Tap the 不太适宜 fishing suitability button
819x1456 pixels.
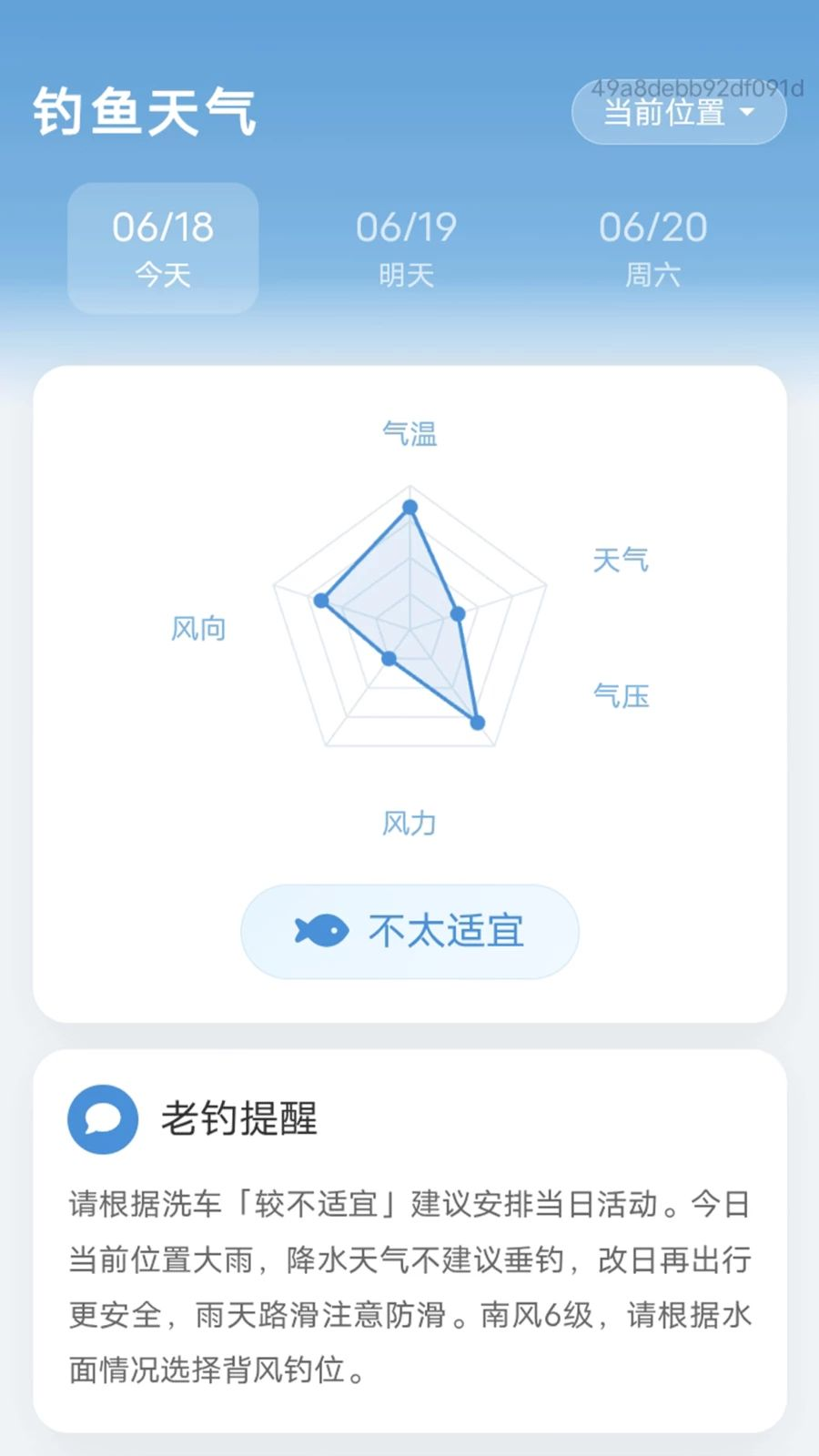(x=409, y=931)
